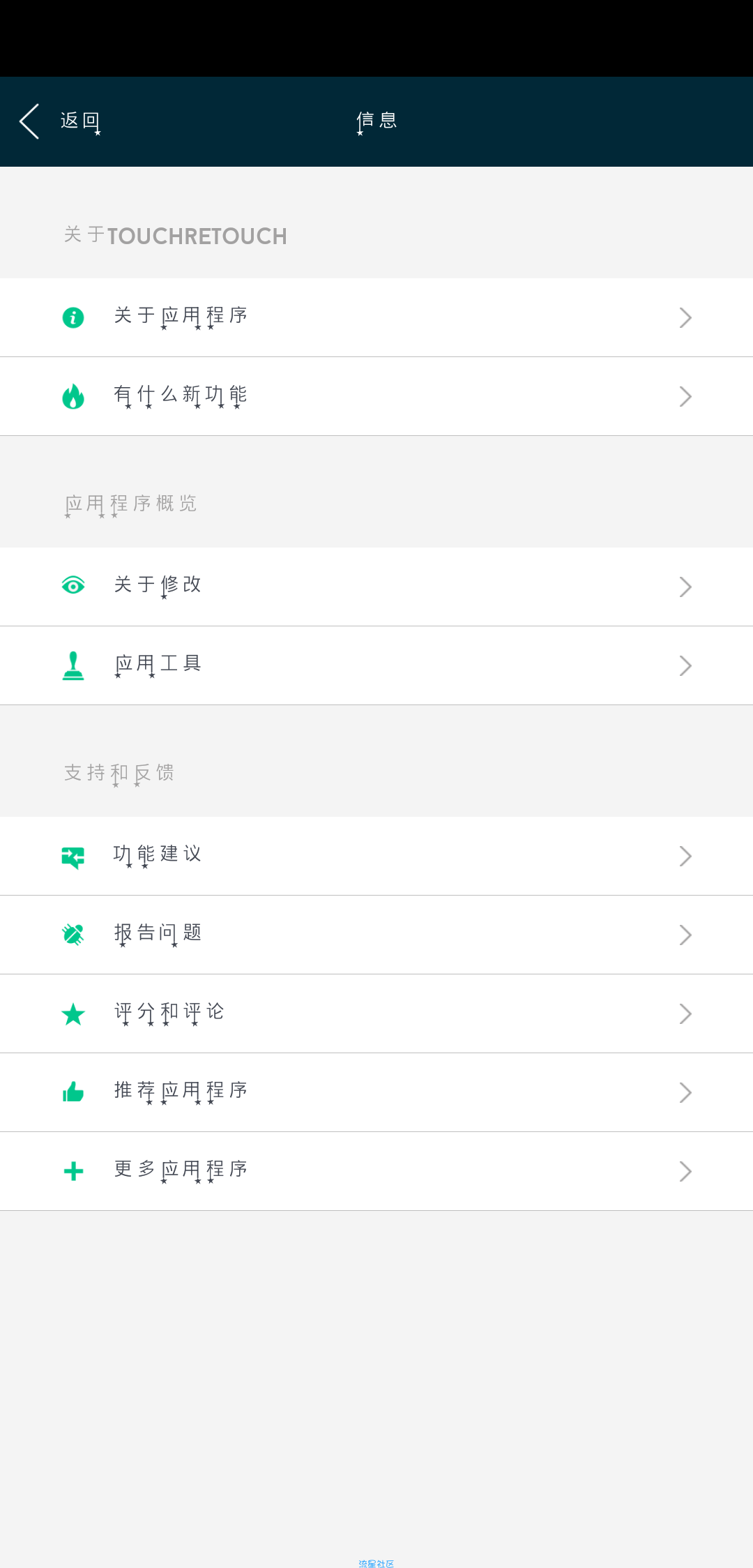Open the 关于修改 row
This screenshot has width=753, height=1568.
376,587
